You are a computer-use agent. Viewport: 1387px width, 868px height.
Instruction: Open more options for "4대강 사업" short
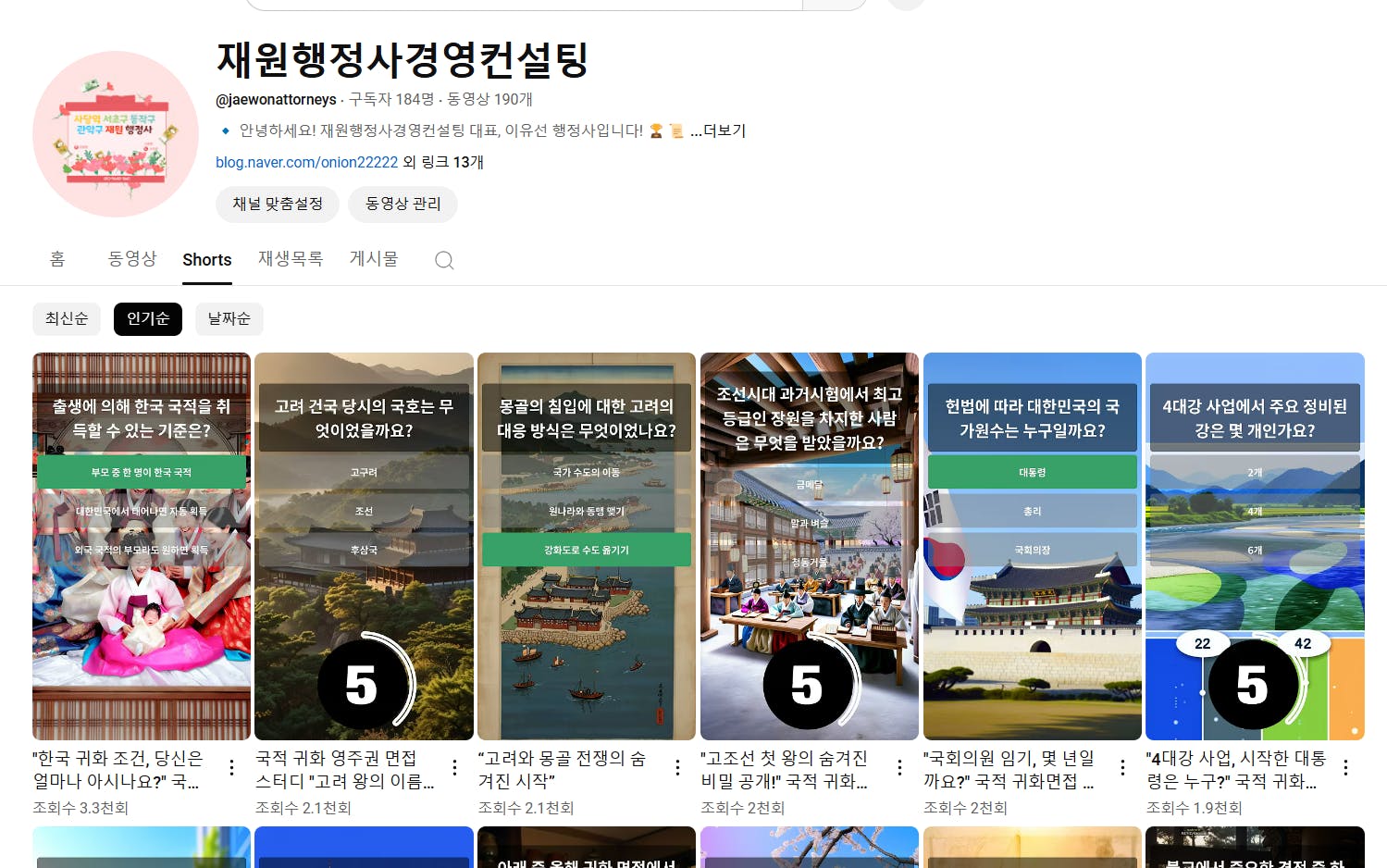click(1345, 767)
